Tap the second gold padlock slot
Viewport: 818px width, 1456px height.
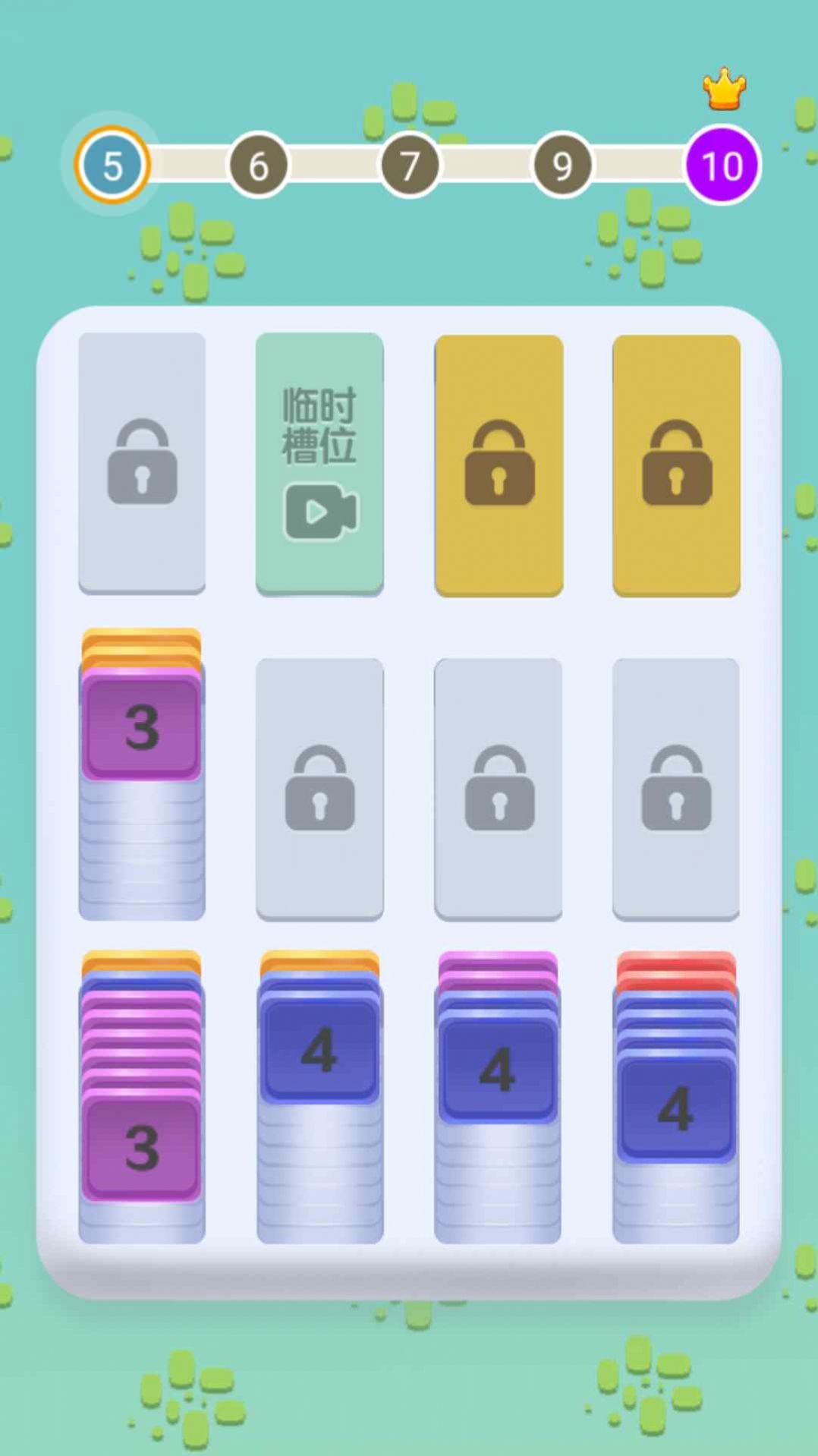coord(676,465)
